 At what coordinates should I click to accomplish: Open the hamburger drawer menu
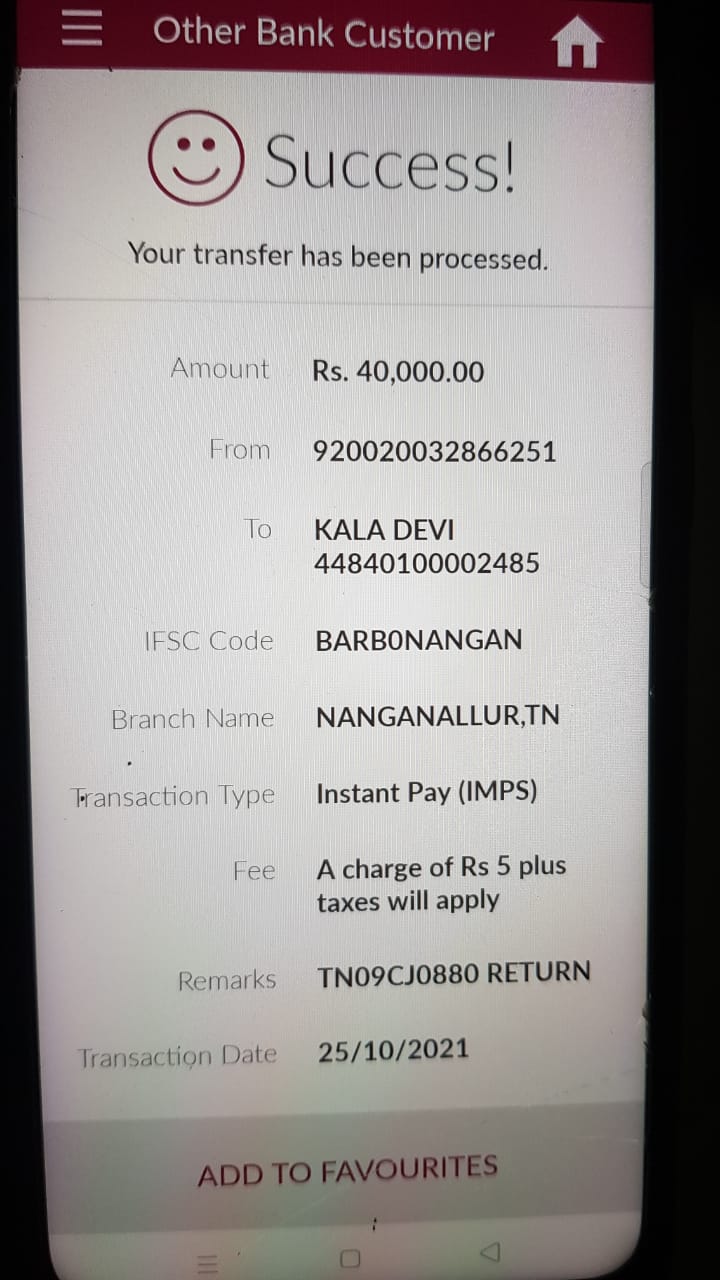click(82, 27)
